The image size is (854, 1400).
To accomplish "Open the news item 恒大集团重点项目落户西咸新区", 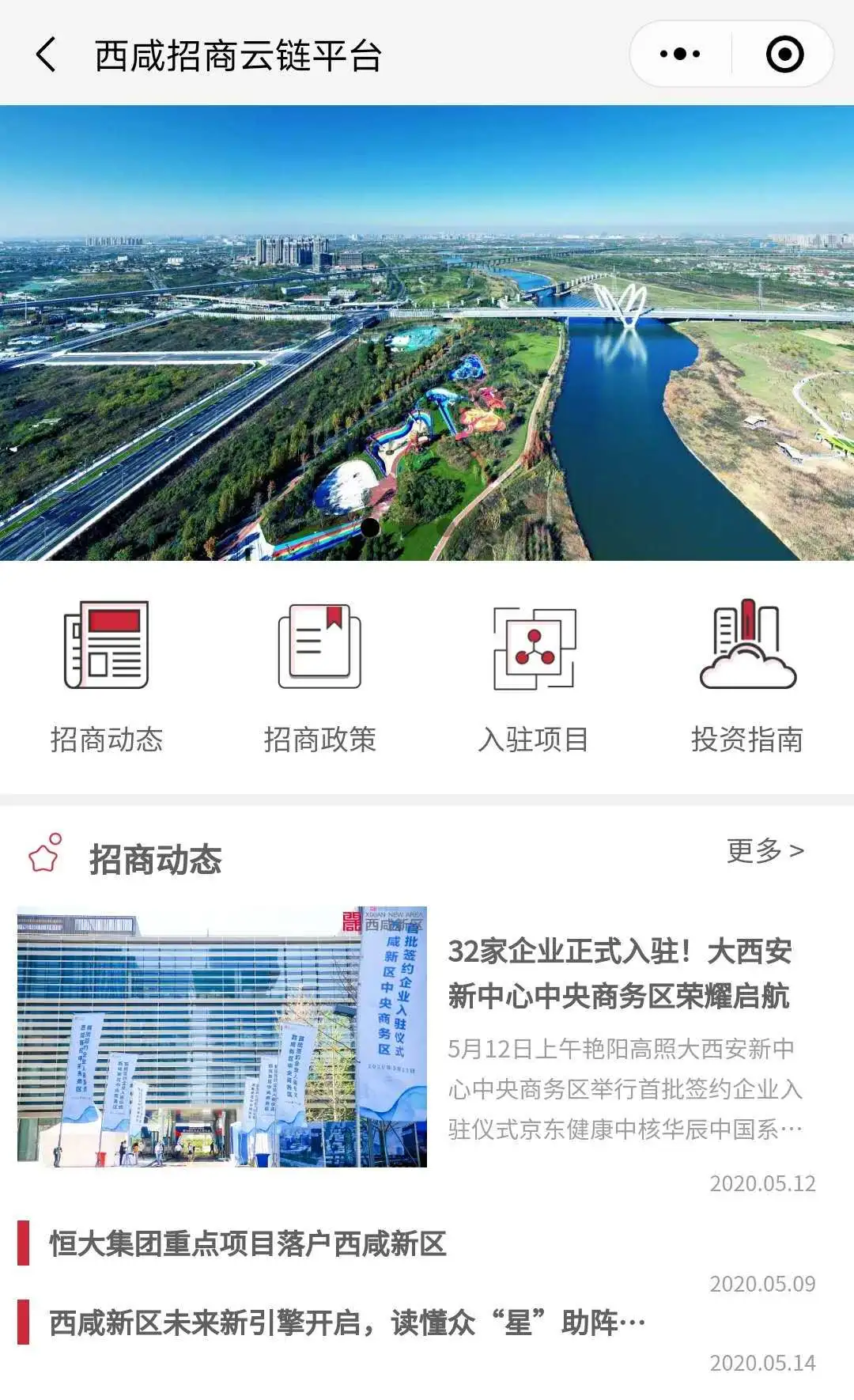I will click(x=248, y=1243).
